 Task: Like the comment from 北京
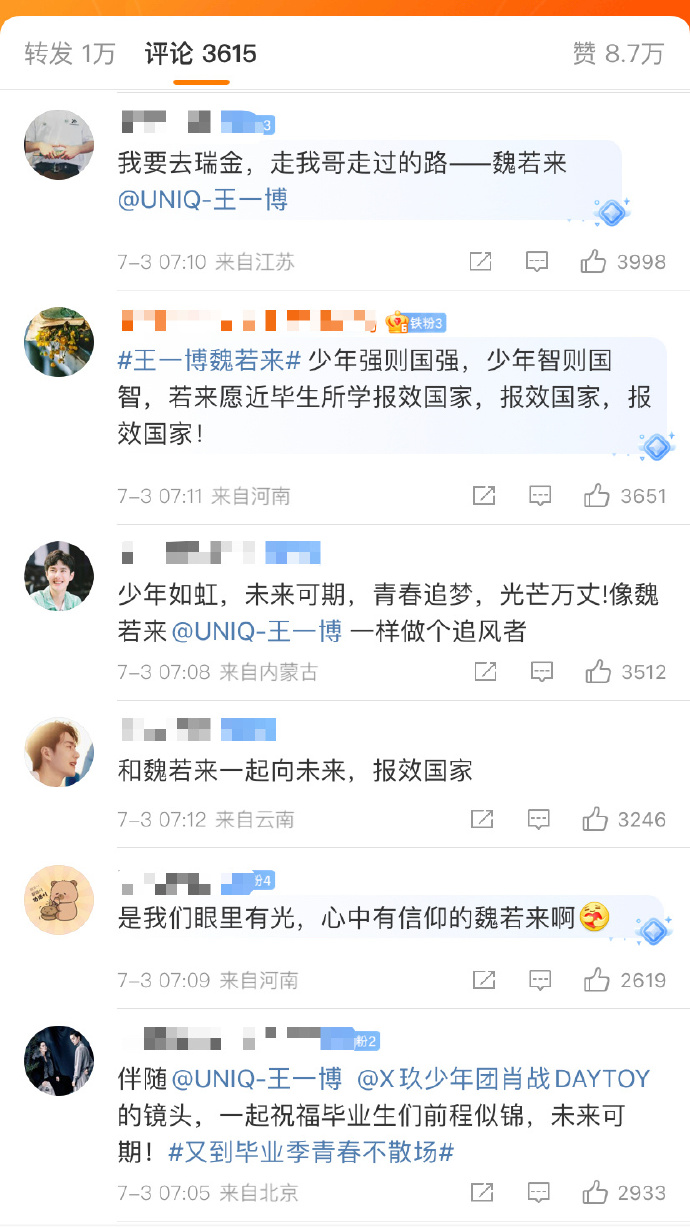(x=595, y=1193)
